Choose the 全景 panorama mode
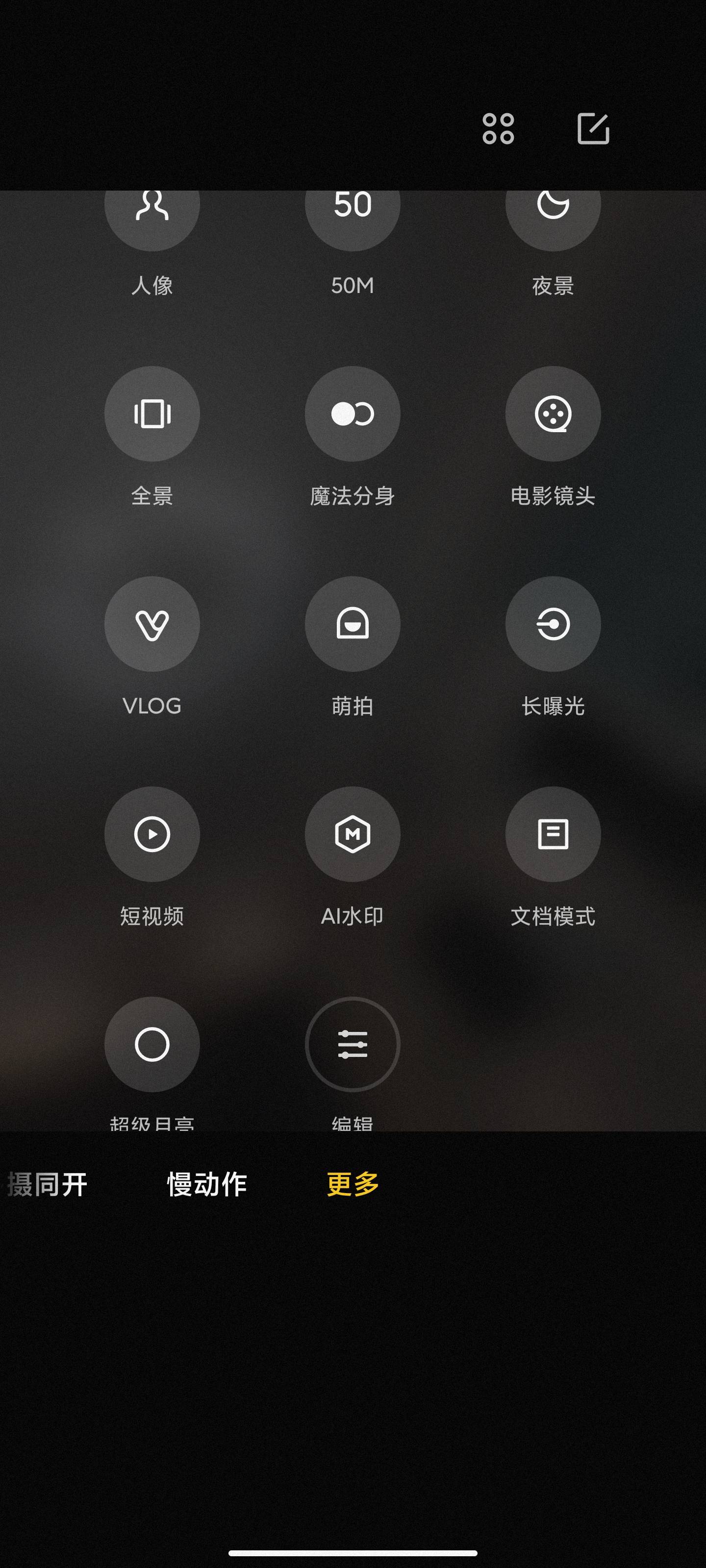 (151, 414)
